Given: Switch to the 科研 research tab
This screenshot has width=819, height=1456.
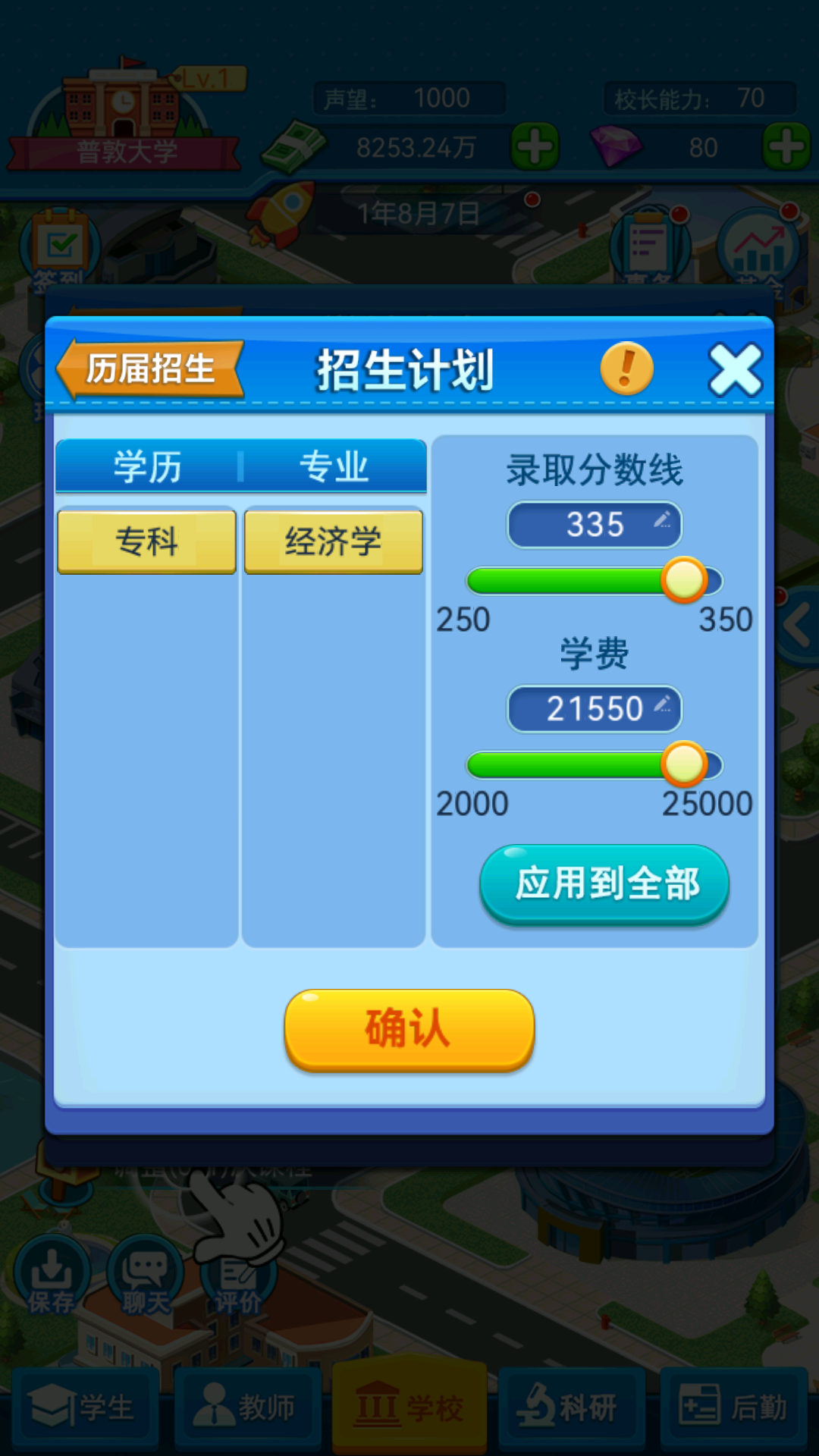Looking at the screenshot, I should coord(573,1407).
